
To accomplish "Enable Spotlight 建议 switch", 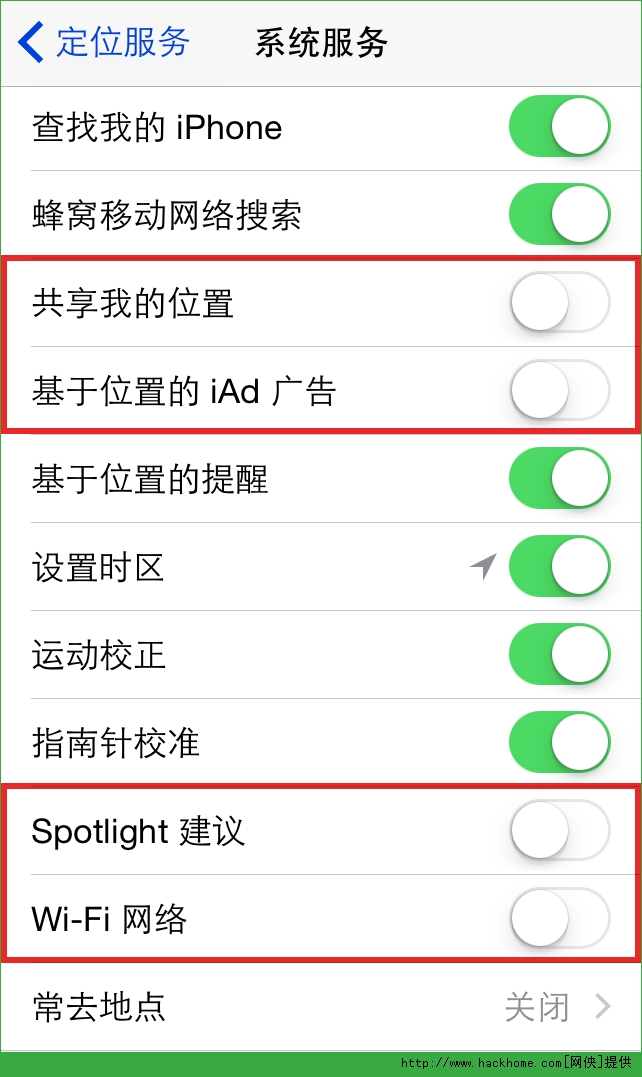I will [559, 831].
